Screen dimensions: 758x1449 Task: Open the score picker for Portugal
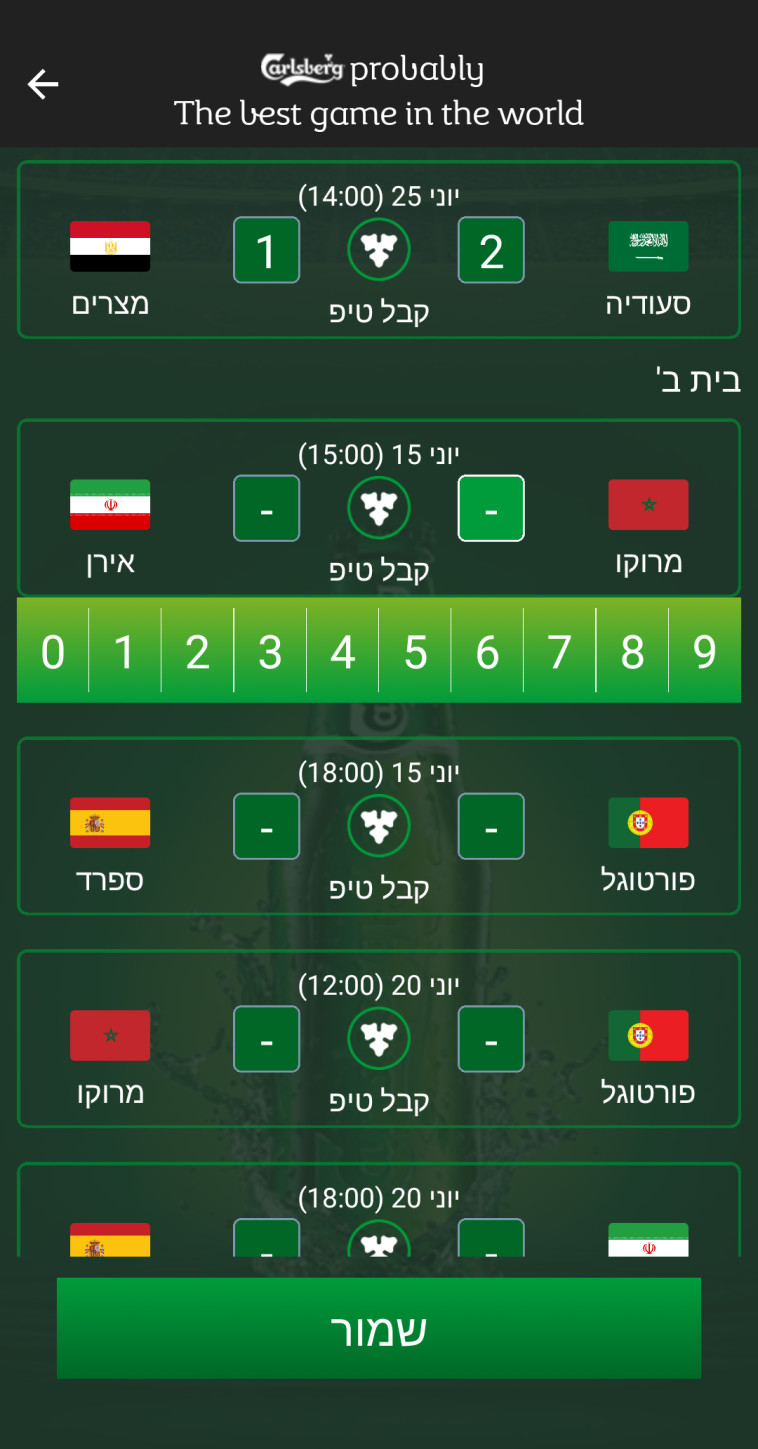[490, 826]
